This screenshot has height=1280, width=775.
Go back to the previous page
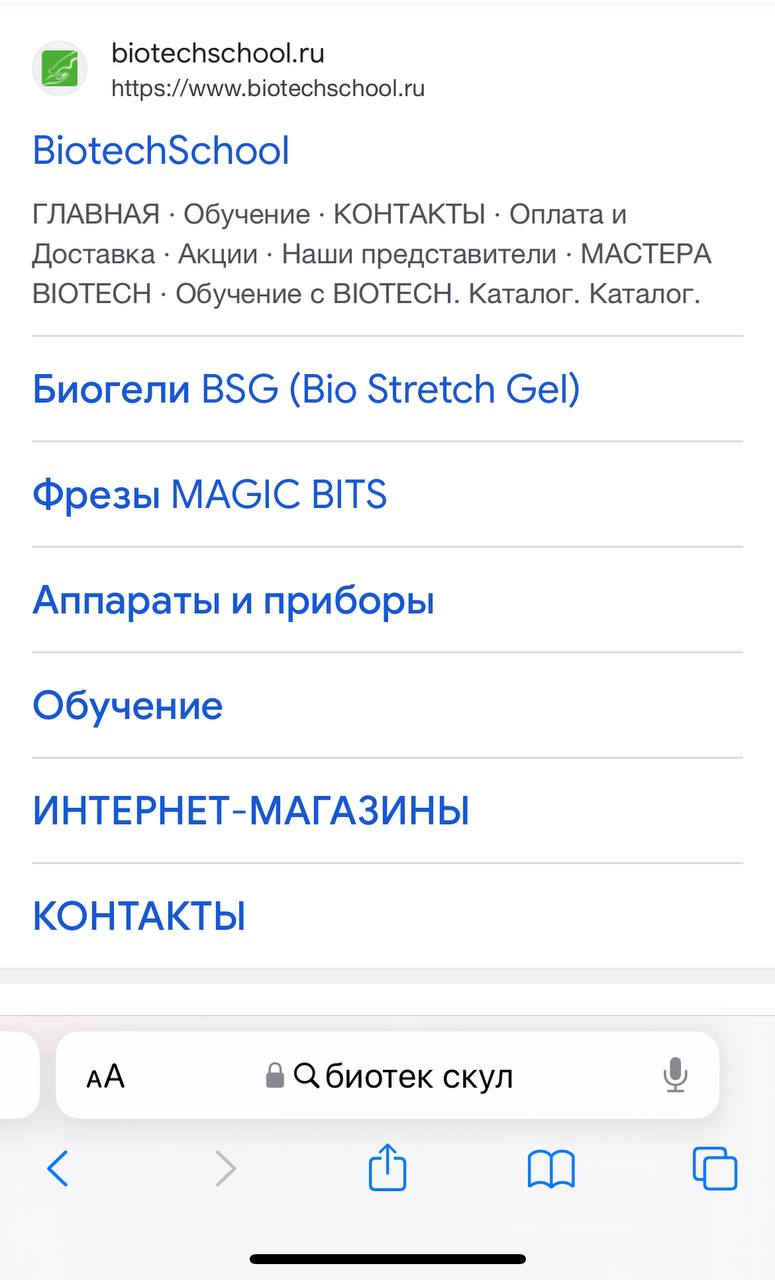(x=58, y=1168)
